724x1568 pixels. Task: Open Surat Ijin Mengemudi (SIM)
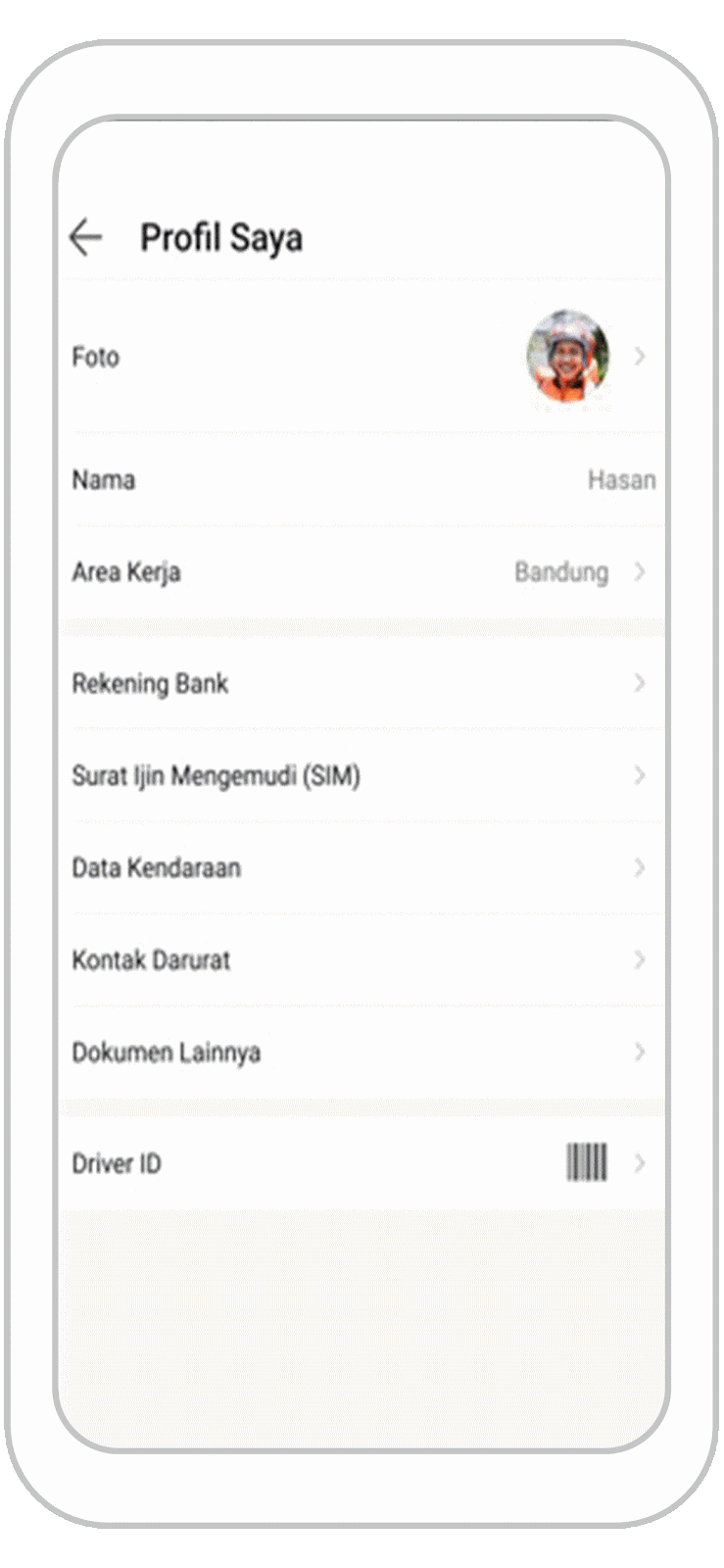point(362,775)
